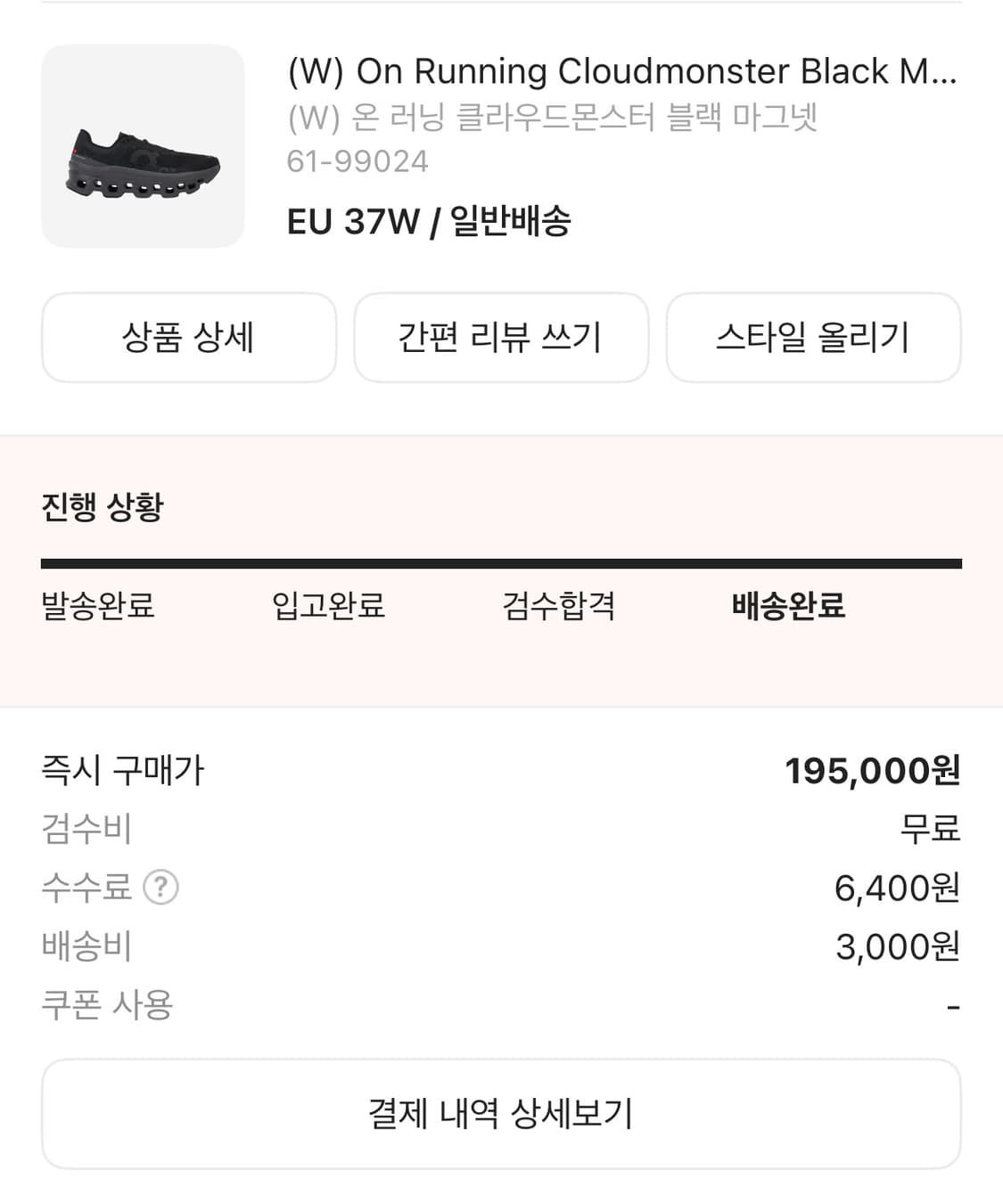Select the model number 61-99024

pos(358,161)
